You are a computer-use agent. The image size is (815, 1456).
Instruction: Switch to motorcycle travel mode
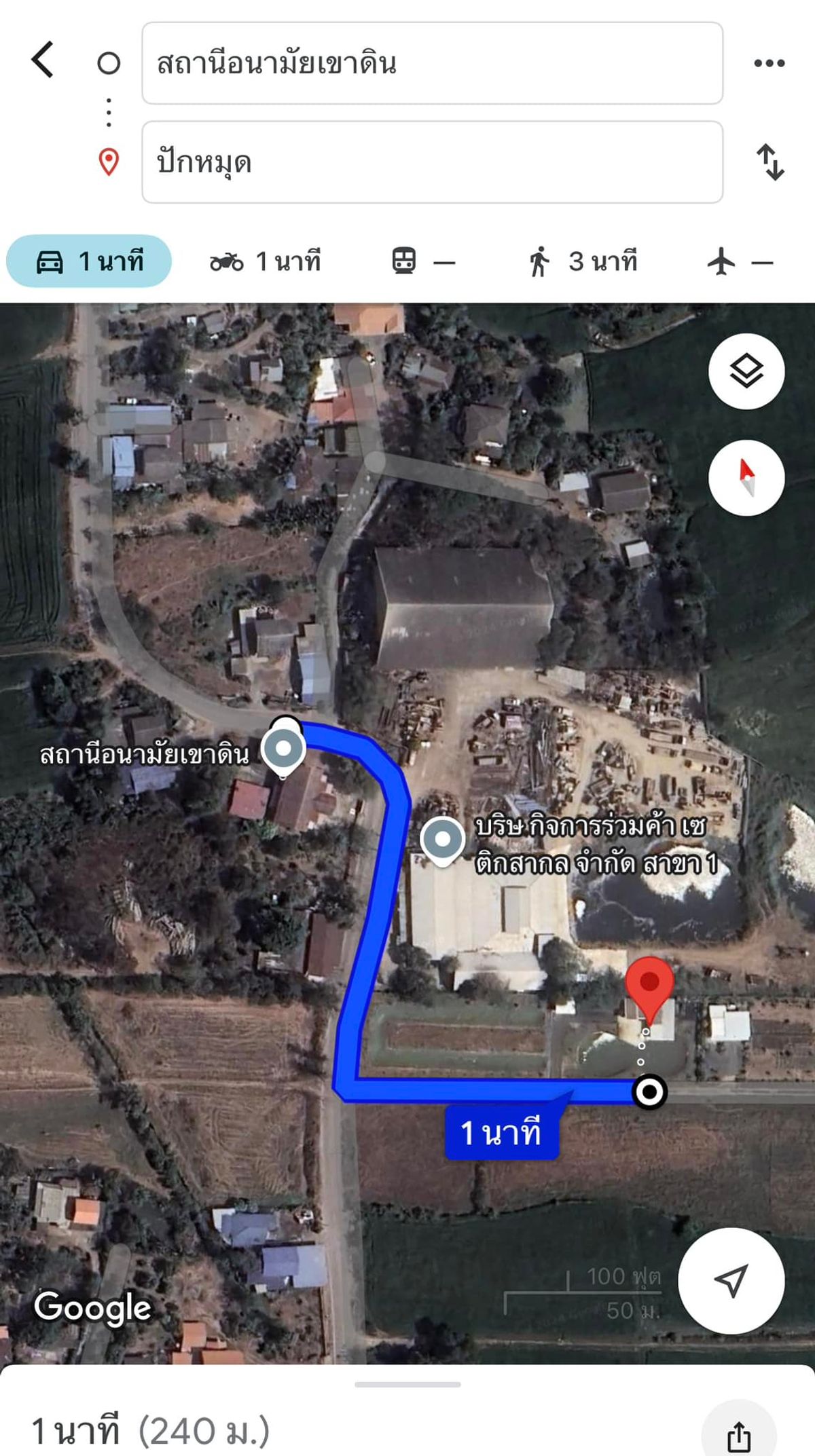pyautogui.click(x=265, y=261)
